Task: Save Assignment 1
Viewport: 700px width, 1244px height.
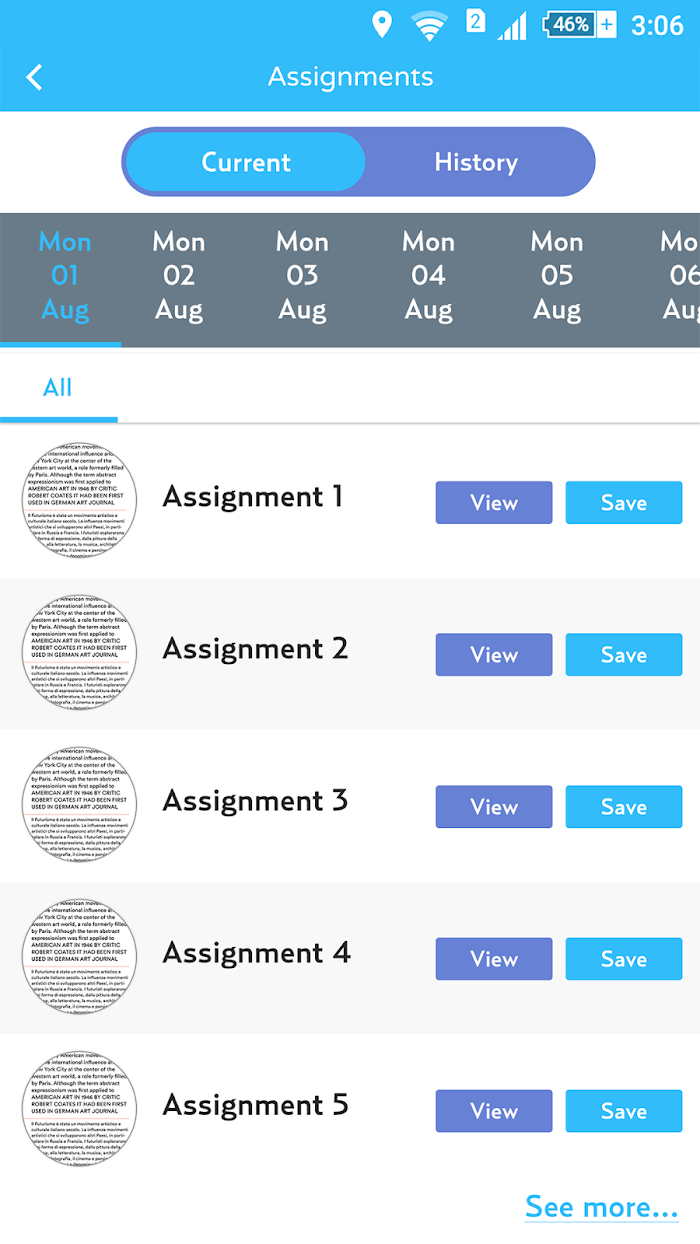Action: [x=624, y=503]
